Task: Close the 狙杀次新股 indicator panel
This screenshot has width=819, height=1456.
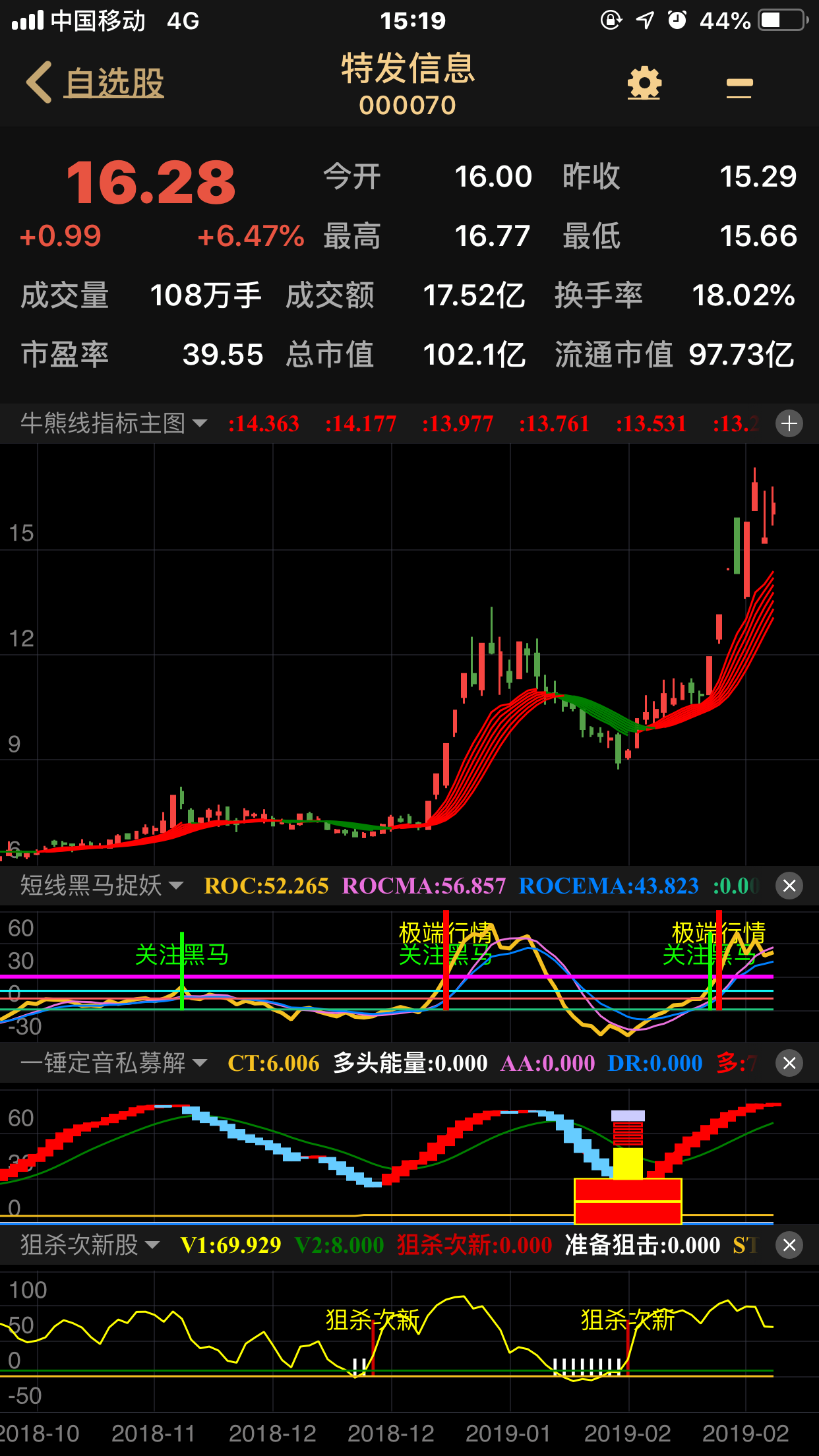Action: click(x=789, y=1245)
